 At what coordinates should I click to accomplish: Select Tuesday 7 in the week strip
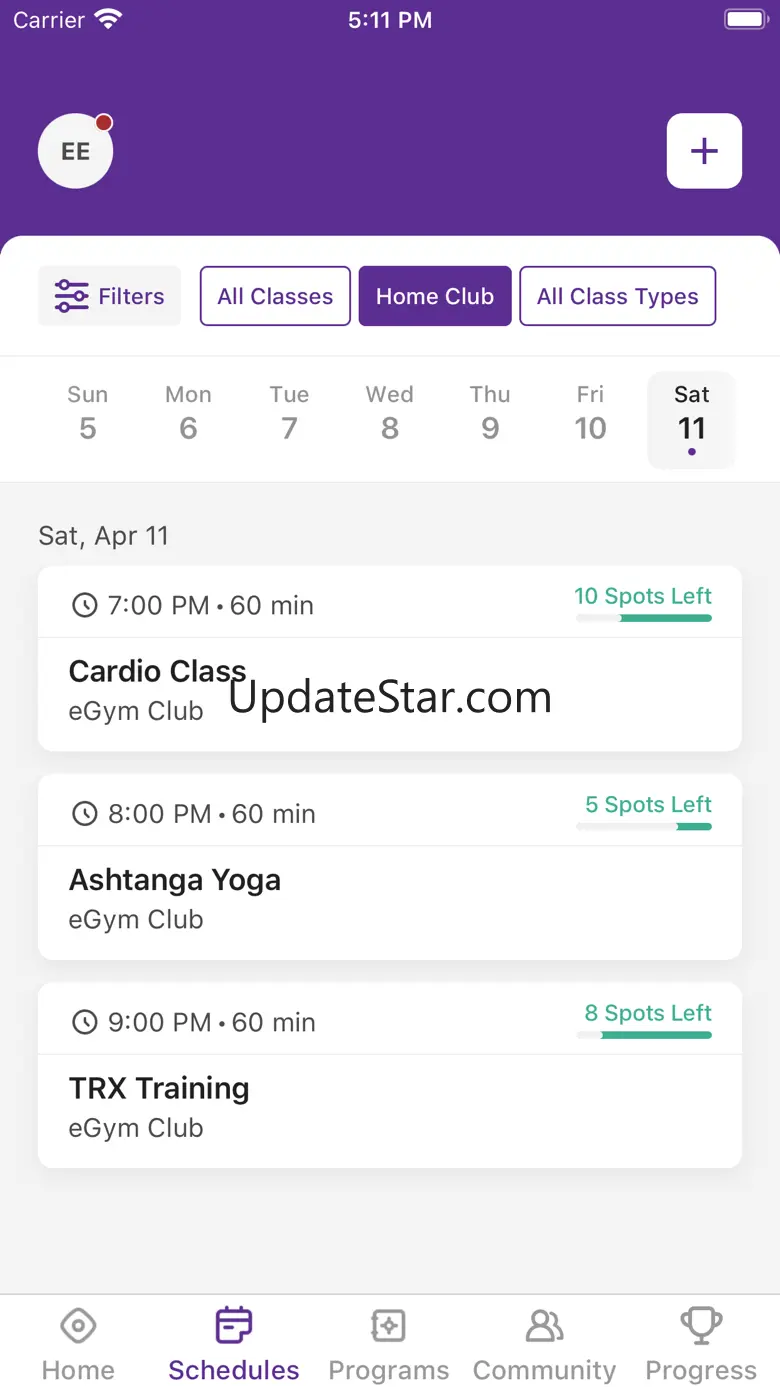[289, 414]
